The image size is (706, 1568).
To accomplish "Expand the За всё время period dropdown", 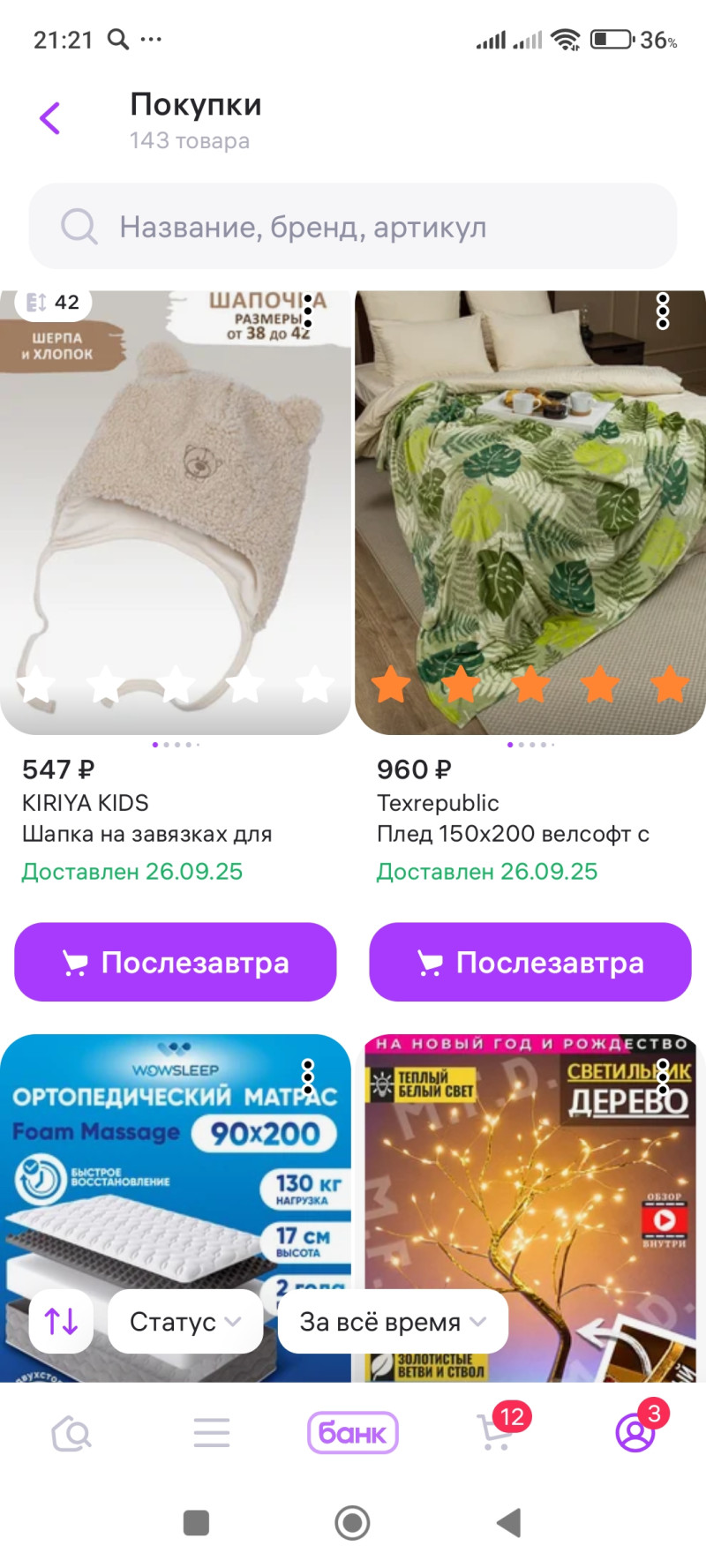I will click(x=393, y=1321).
